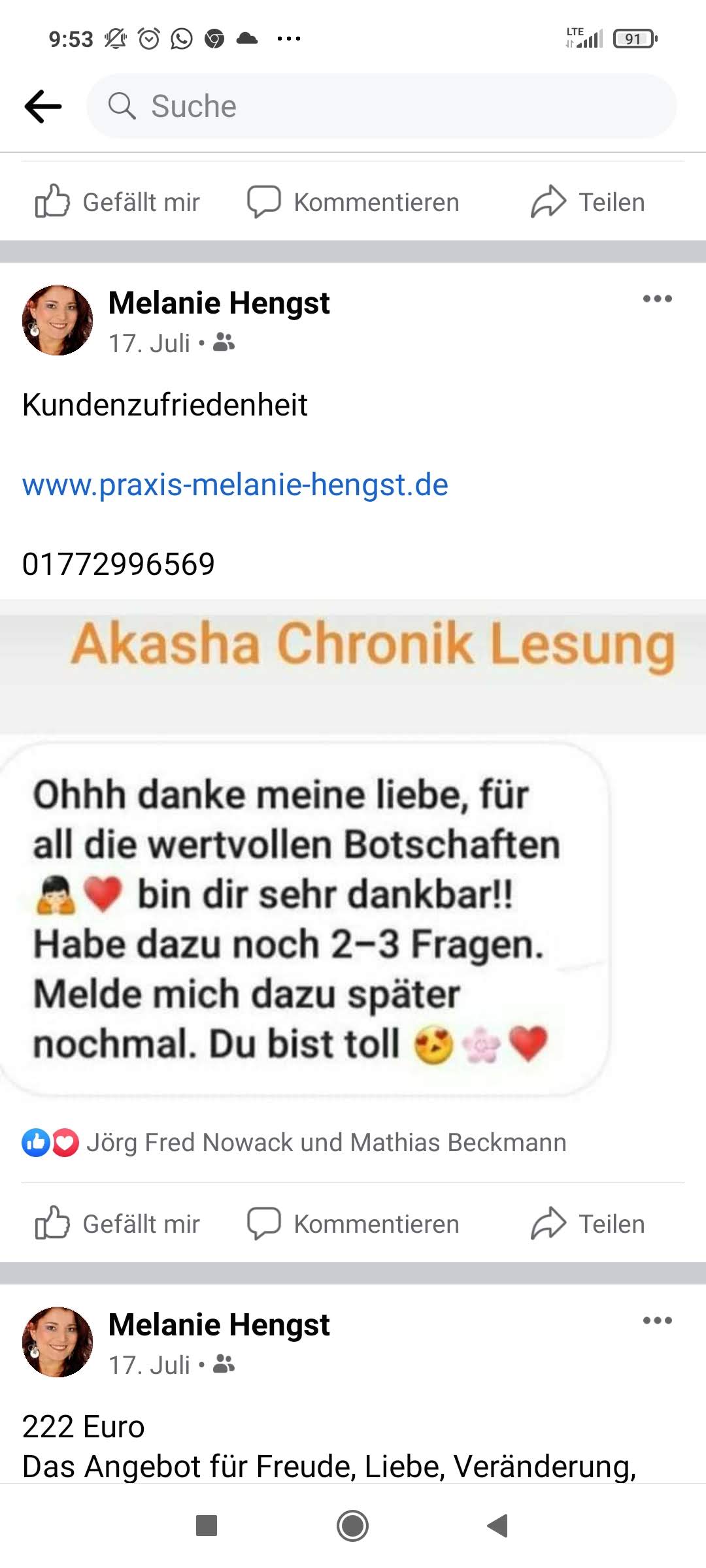Open Melanie Hengst's profile from Kundenzufriedenheit post
The height and width of the screenshot is (1568, 706).
218,303
